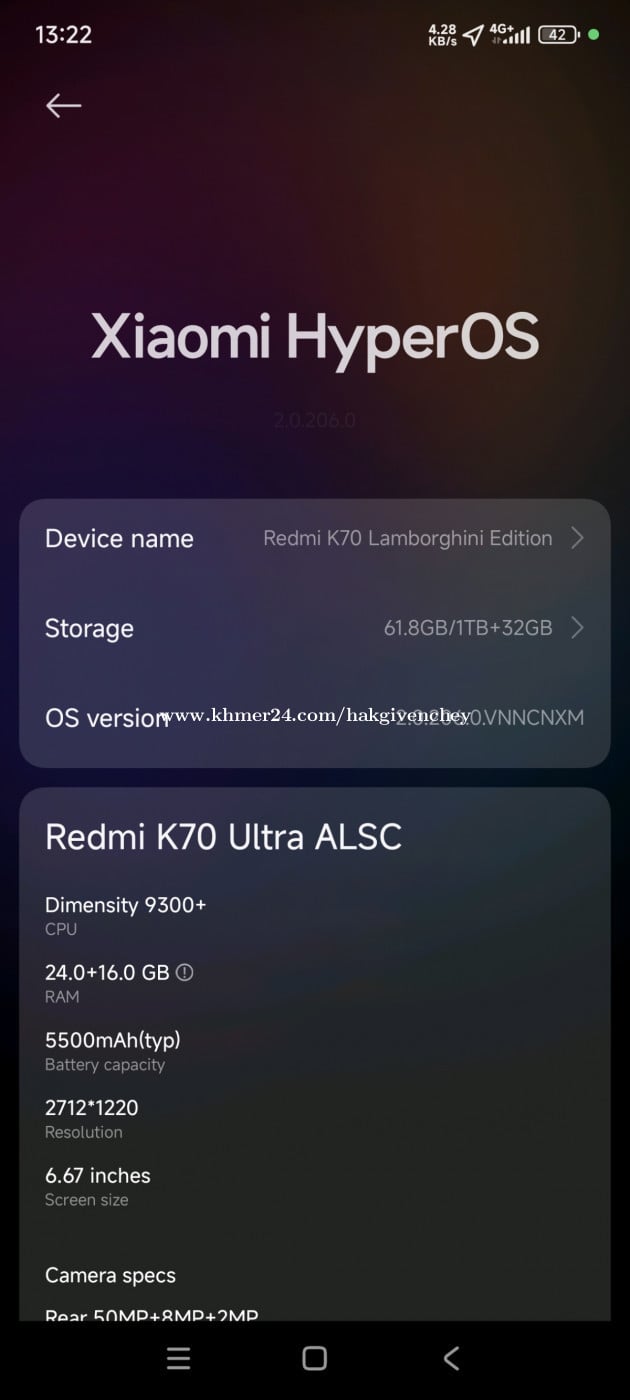630x1400 pixels.
Task: Open the Device name row
Action: pos(314,538)
